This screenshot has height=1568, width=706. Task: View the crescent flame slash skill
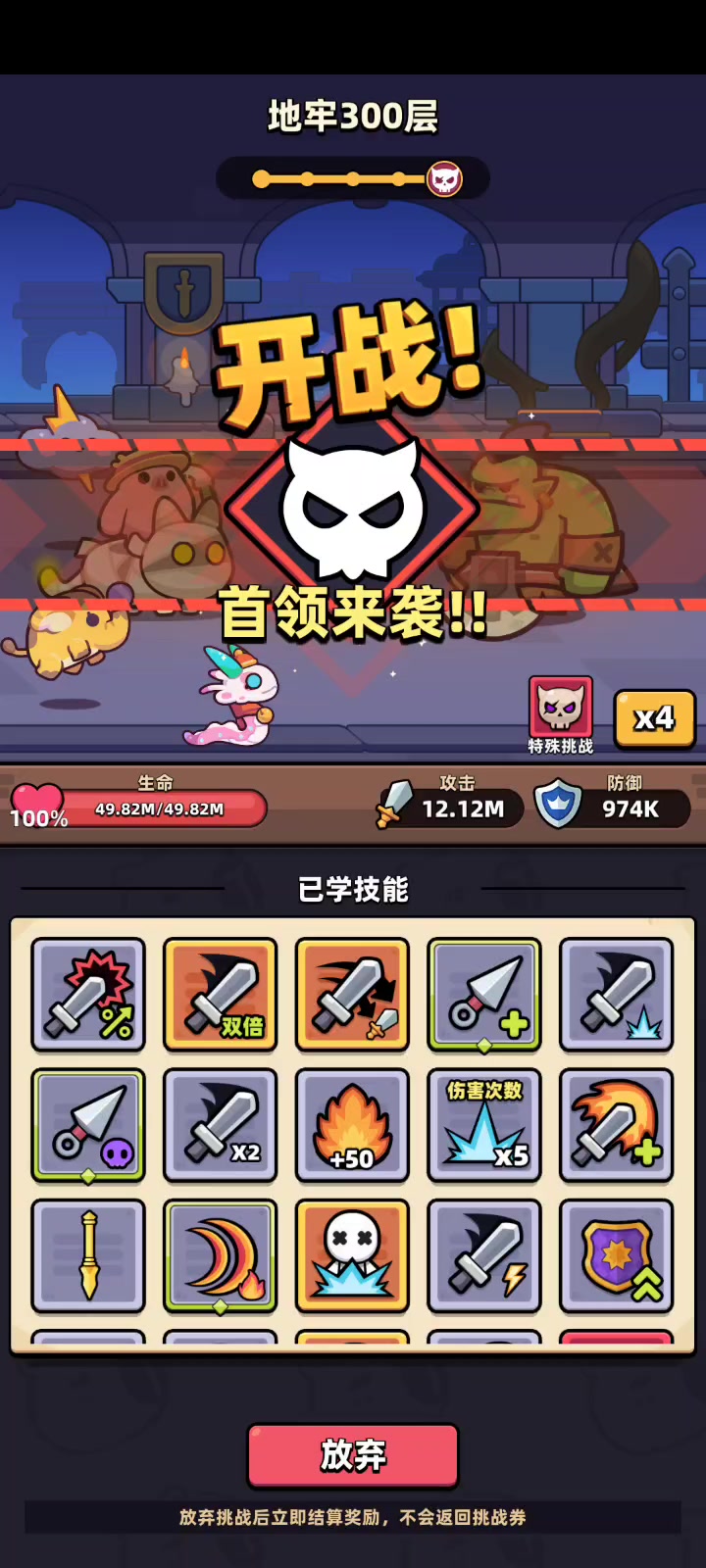click(x=221, y=1255)
